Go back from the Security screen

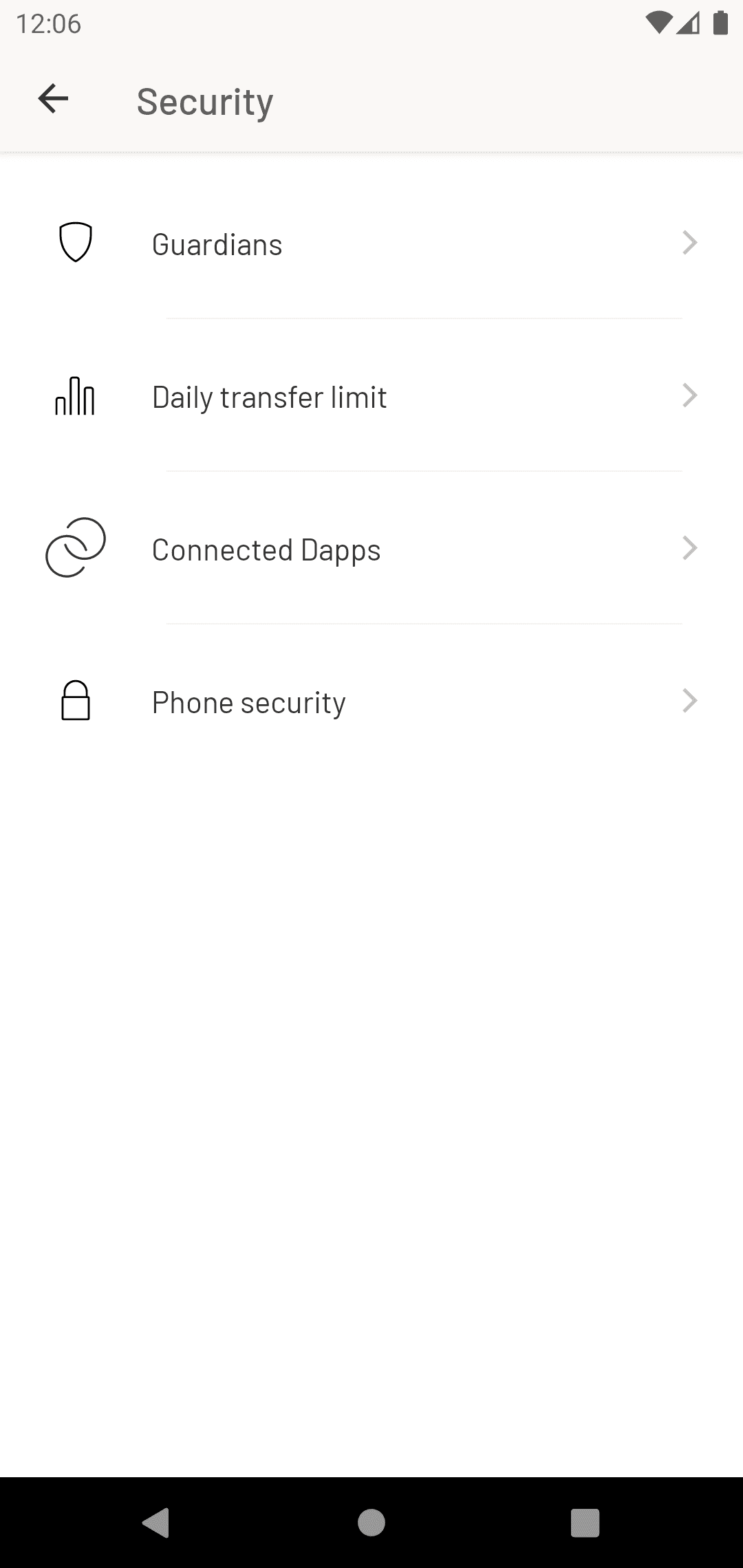coord(53,99)
